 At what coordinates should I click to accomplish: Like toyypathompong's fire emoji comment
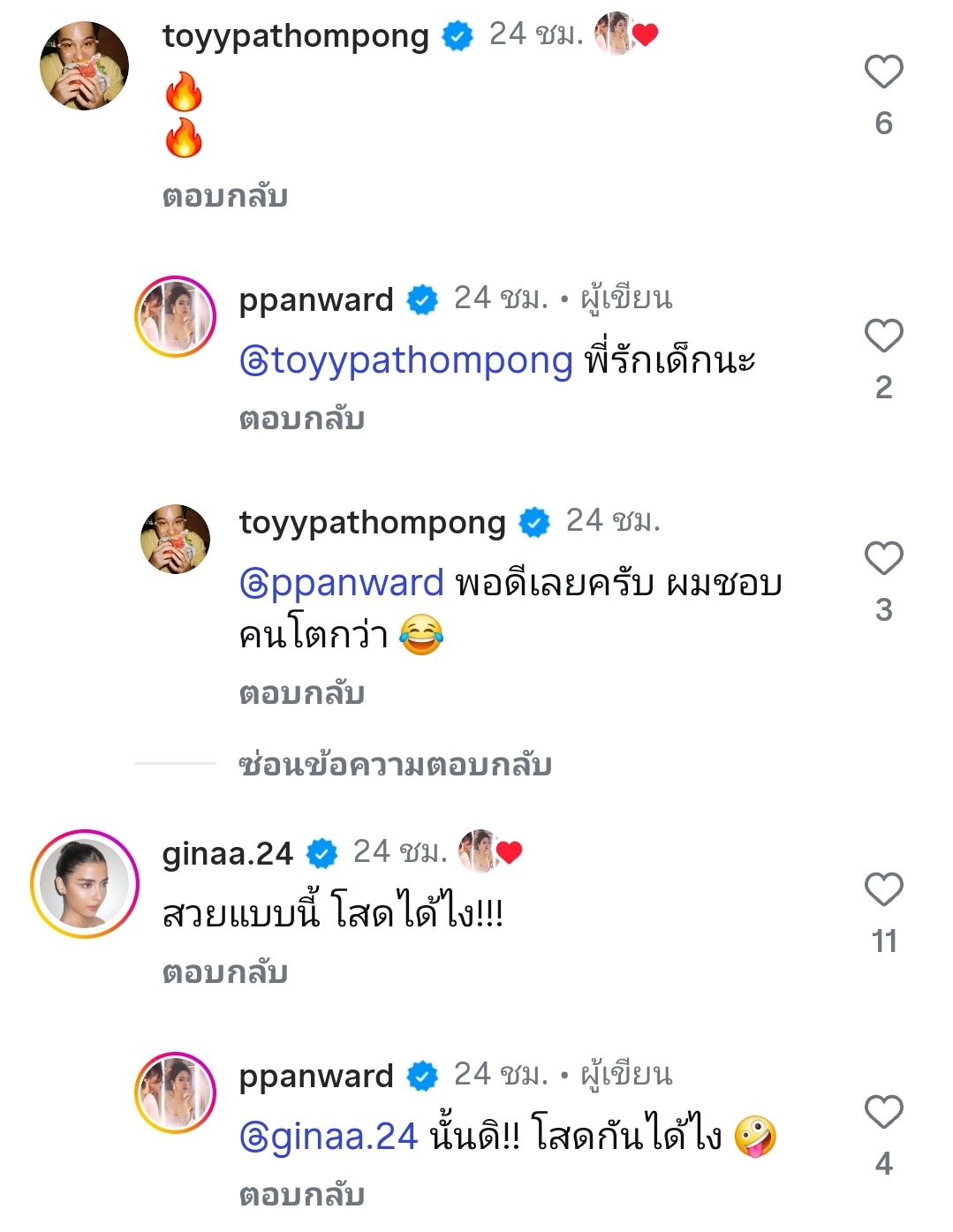(883, 72)
